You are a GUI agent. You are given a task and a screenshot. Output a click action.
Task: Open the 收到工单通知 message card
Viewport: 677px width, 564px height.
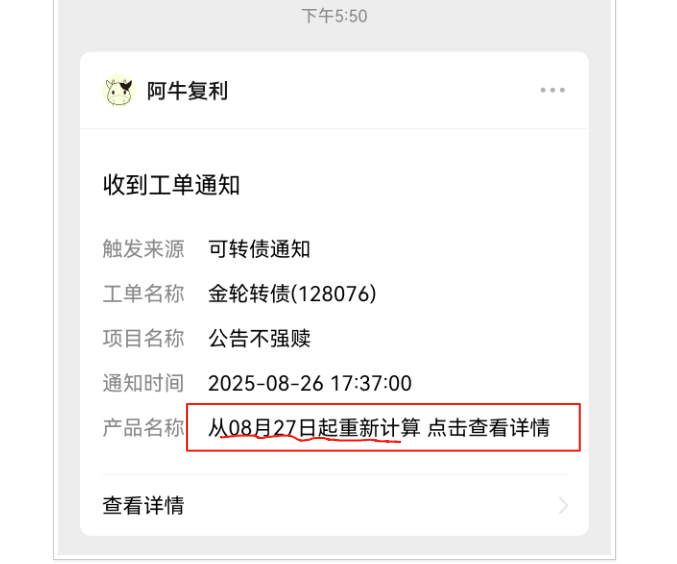tap(171, 185)
